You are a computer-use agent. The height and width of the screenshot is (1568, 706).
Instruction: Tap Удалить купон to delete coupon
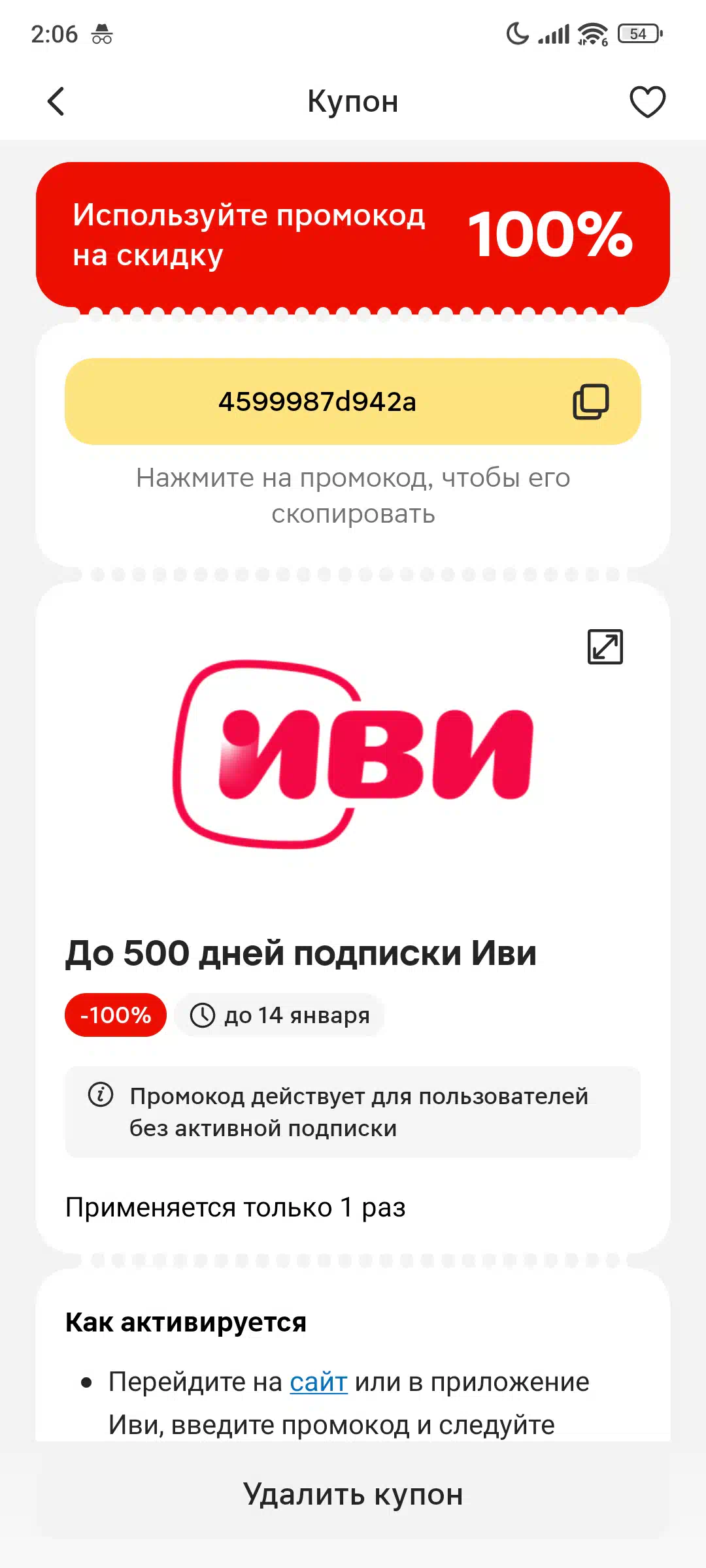(353, 1494)
